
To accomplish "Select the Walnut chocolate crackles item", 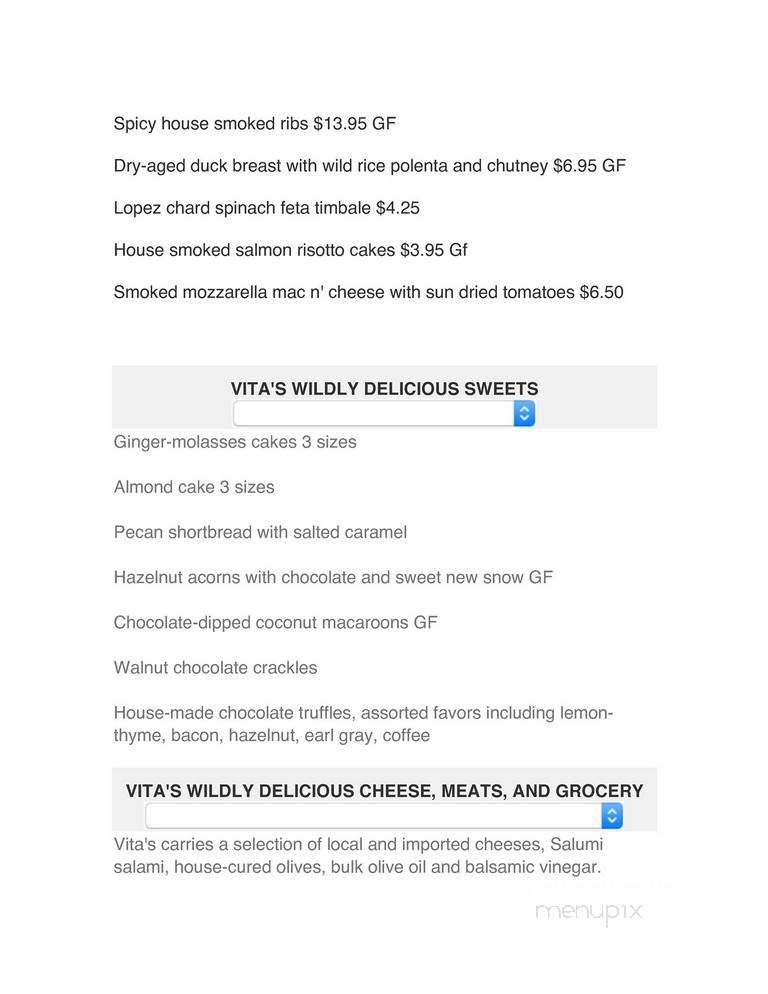I will point(216,667).
